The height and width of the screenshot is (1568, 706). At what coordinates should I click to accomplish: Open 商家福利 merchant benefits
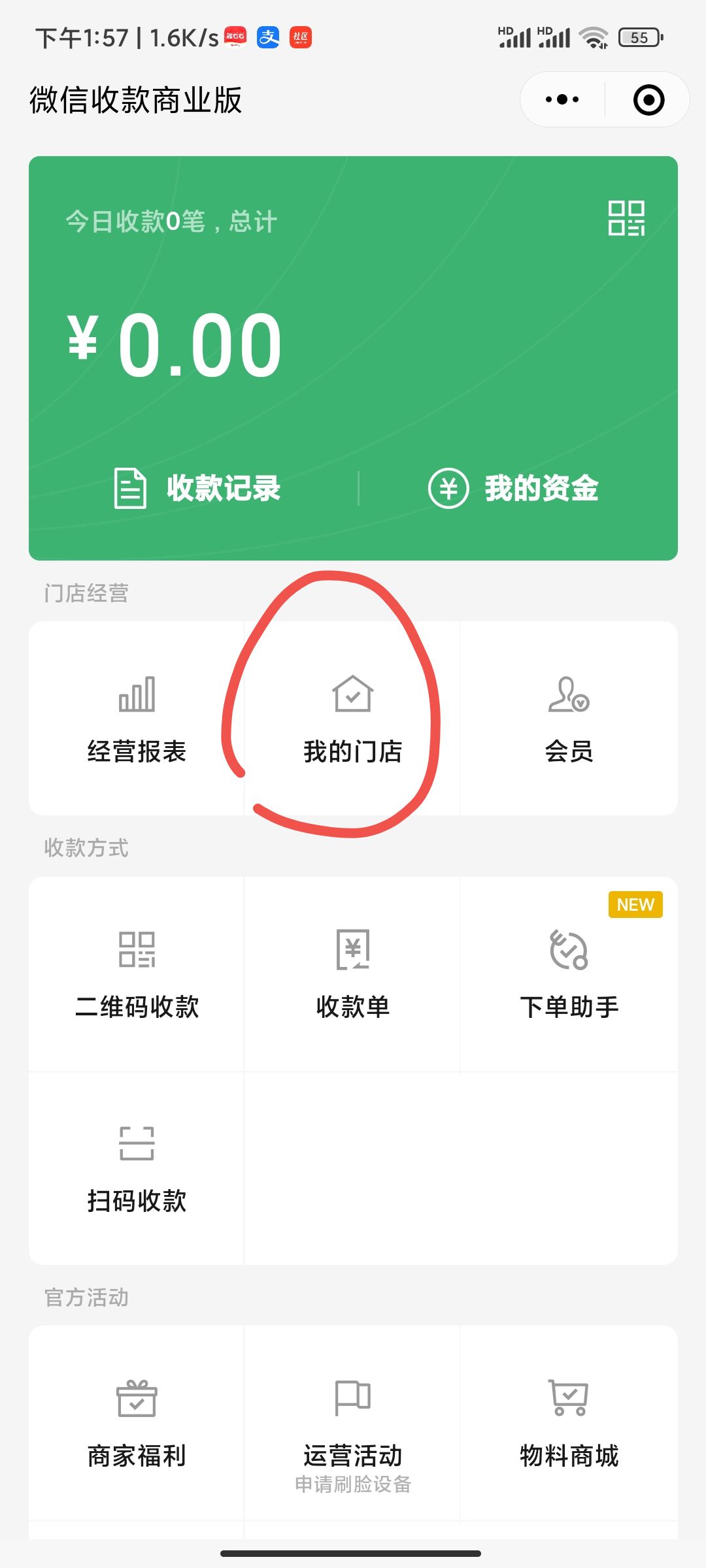[137, 1423]
